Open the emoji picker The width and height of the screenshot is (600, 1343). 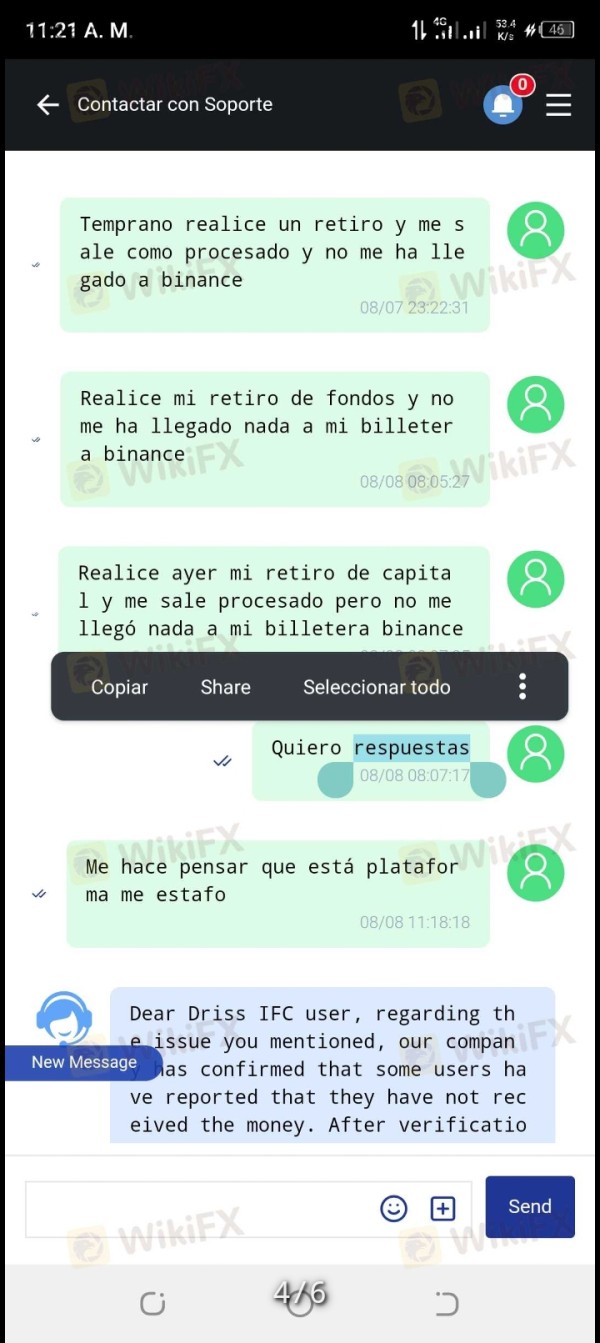click(394, 1208)
